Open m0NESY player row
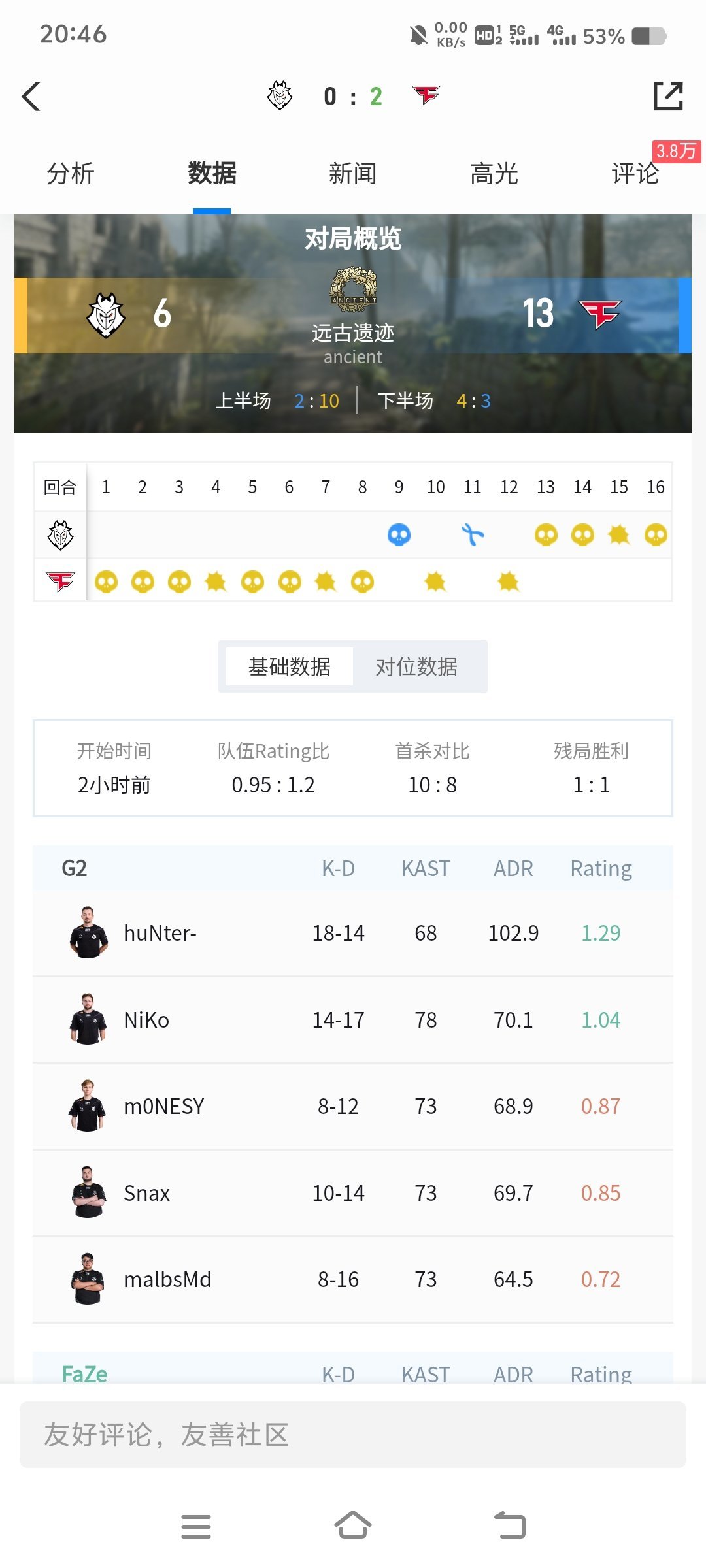This screenshot has width=706, height=1568. pyautogui.click(x=353, y=1106)
